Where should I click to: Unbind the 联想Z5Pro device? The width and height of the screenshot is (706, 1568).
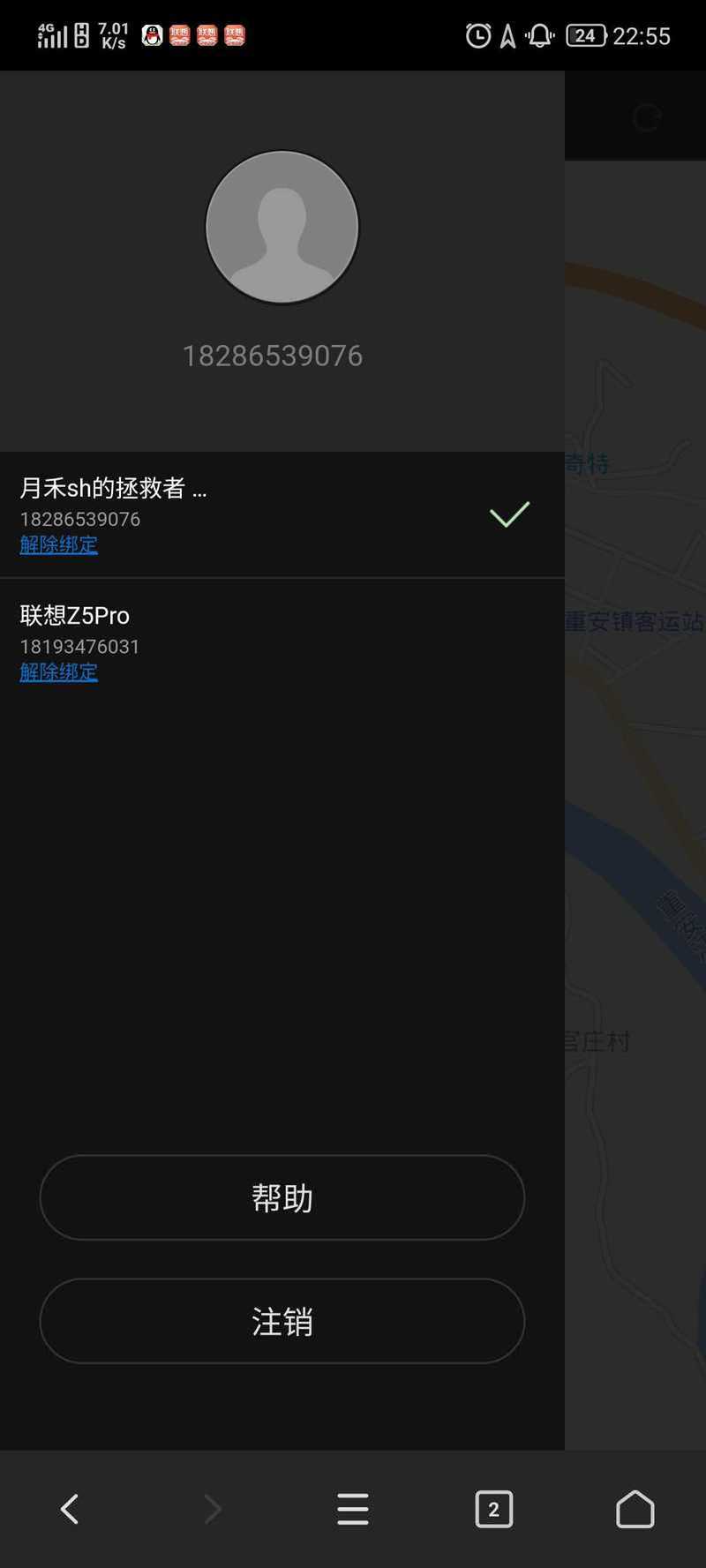[58, 672]
